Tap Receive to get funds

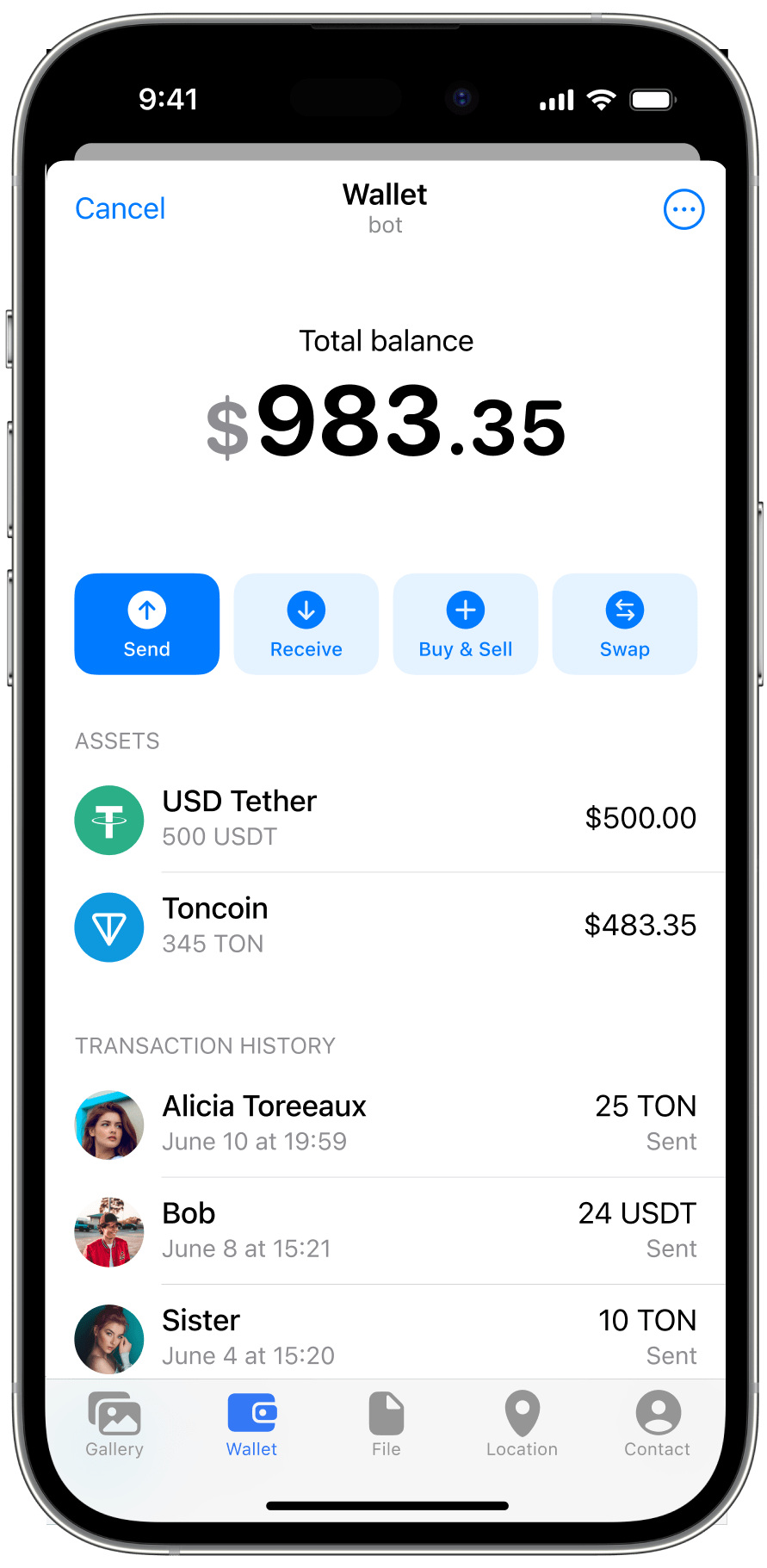[306, 624]
